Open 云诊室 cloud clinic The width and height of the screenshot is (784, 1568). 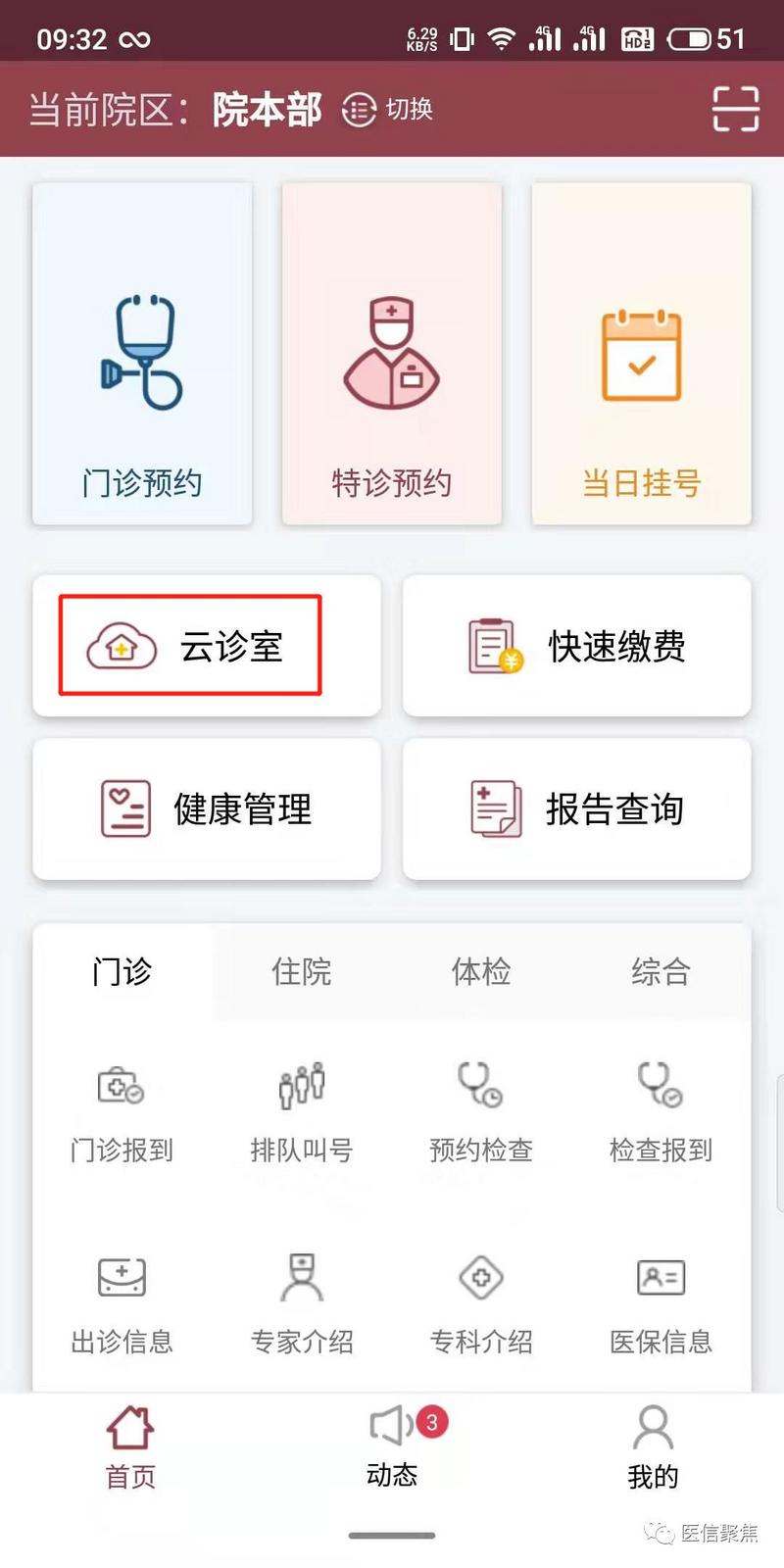pos(207,646)
